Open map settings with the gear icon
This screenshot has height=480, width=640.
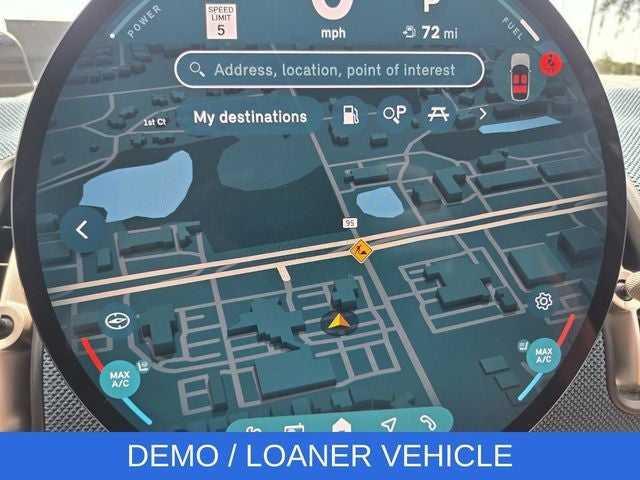(x=543, y=302)
